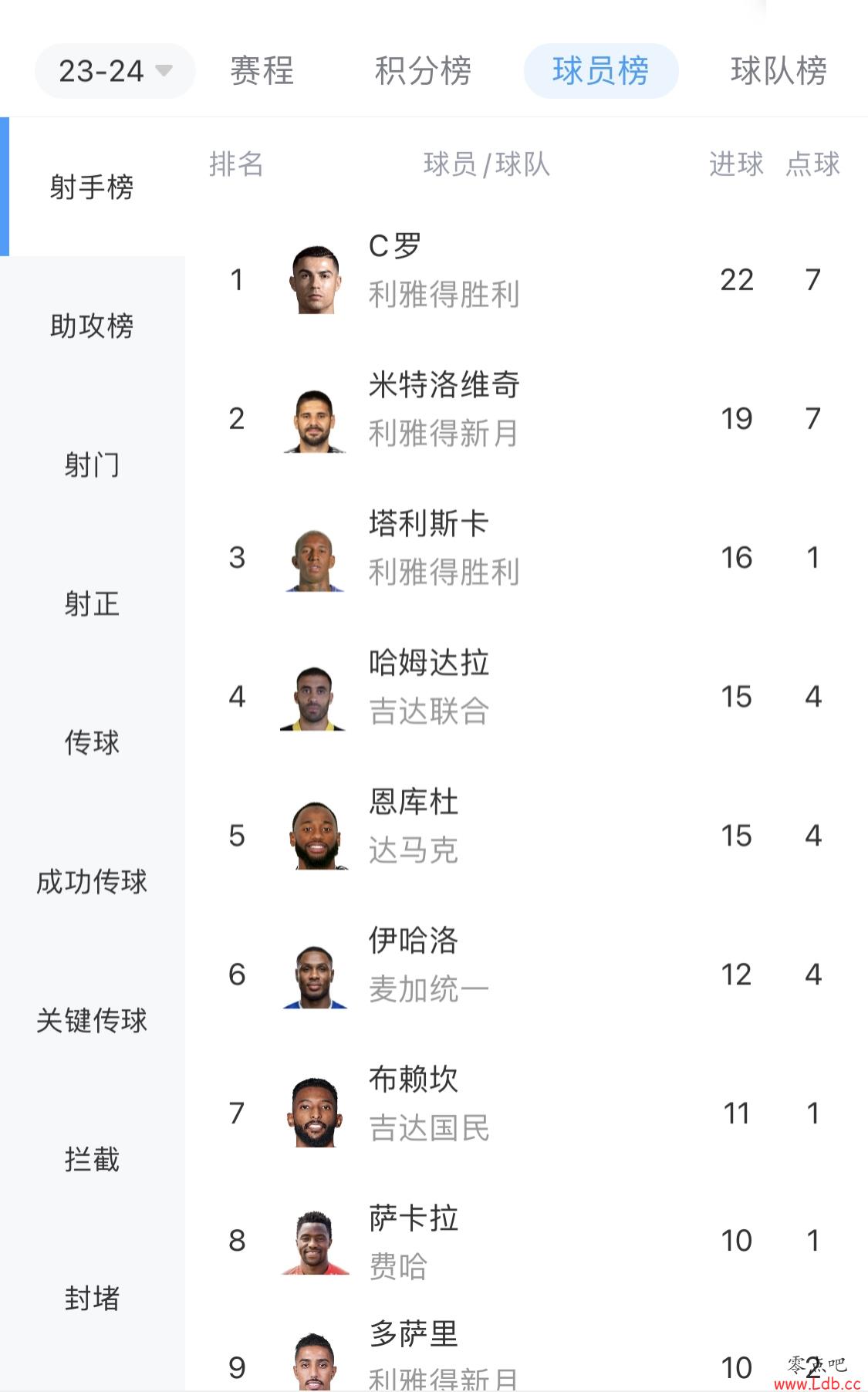The height and width of the screenshot is (1392, 868).
Task: Open the 拦截 ranking
Action: tap(93, 1159)
